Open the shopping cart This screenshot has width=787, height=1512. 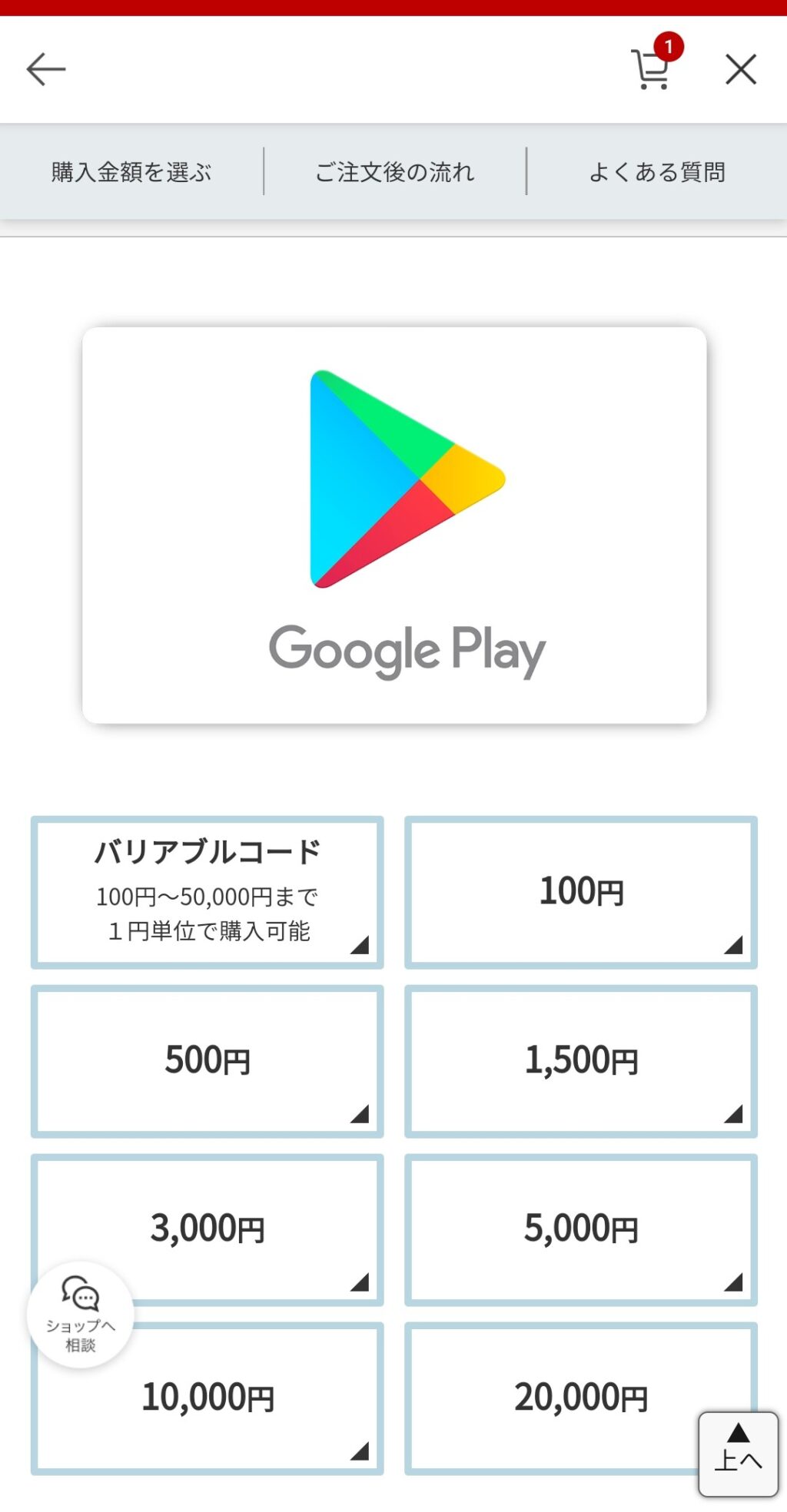[652, 69]
